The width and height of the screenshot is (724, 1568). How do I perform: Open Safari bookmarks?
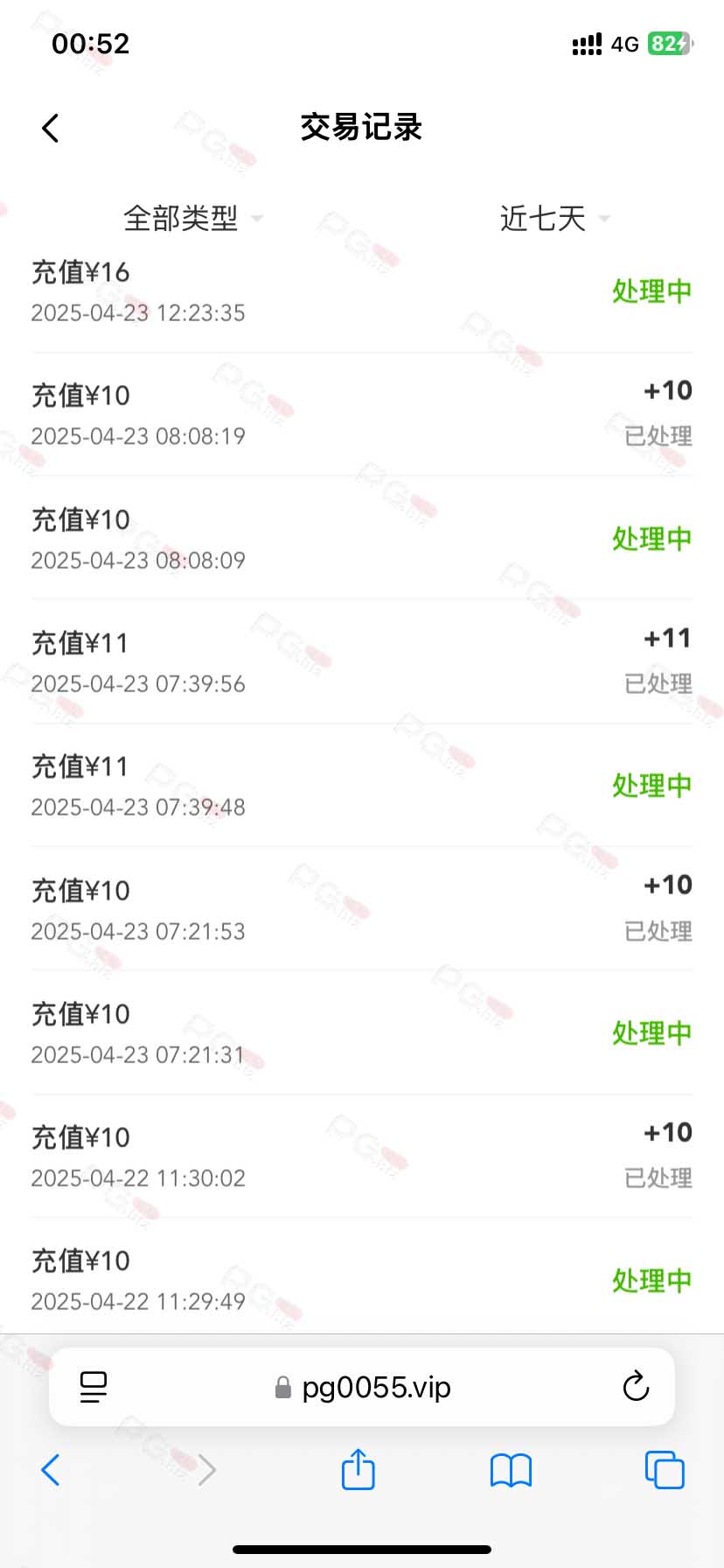point(511,1470)
